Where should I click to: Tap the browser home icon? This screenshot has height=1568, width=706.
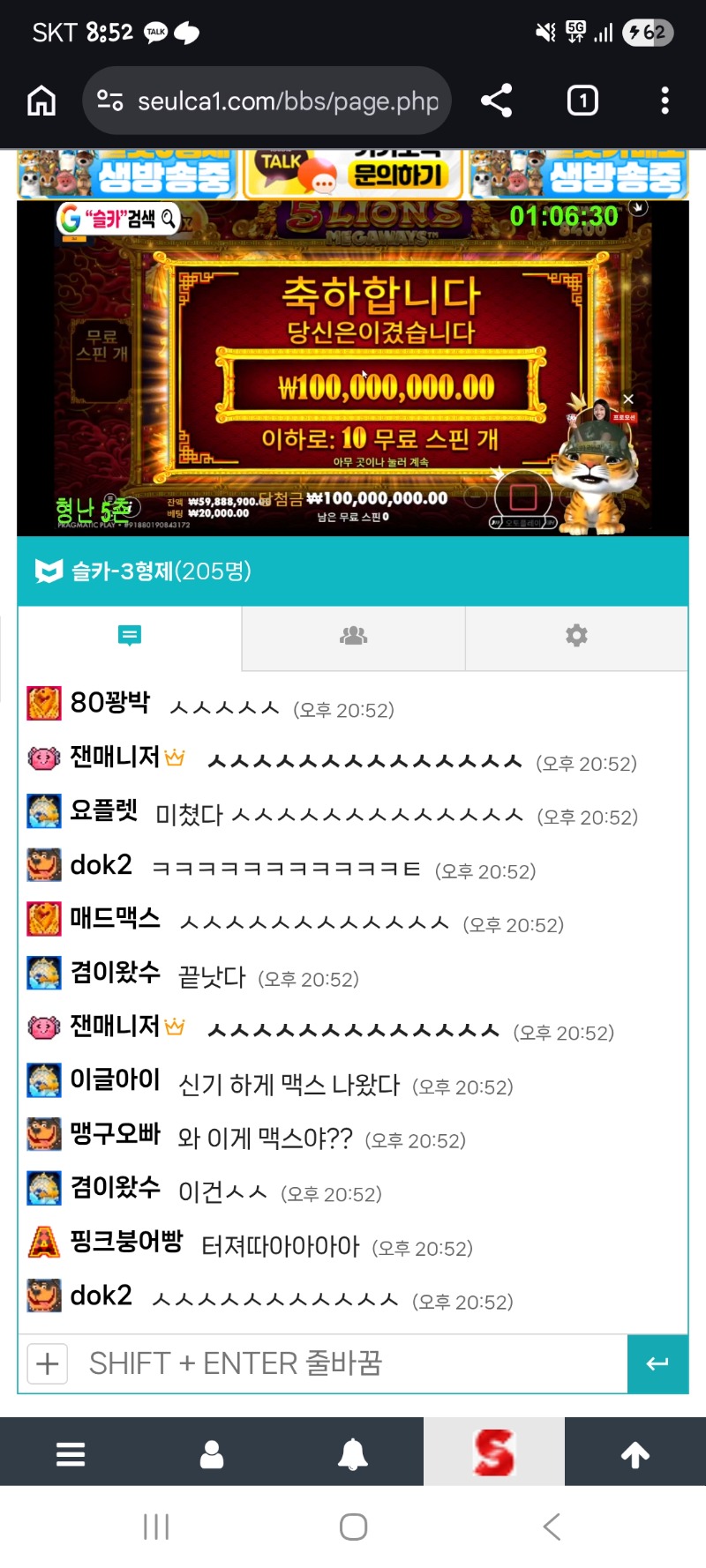pyautogui.click(x=41, y=101)
